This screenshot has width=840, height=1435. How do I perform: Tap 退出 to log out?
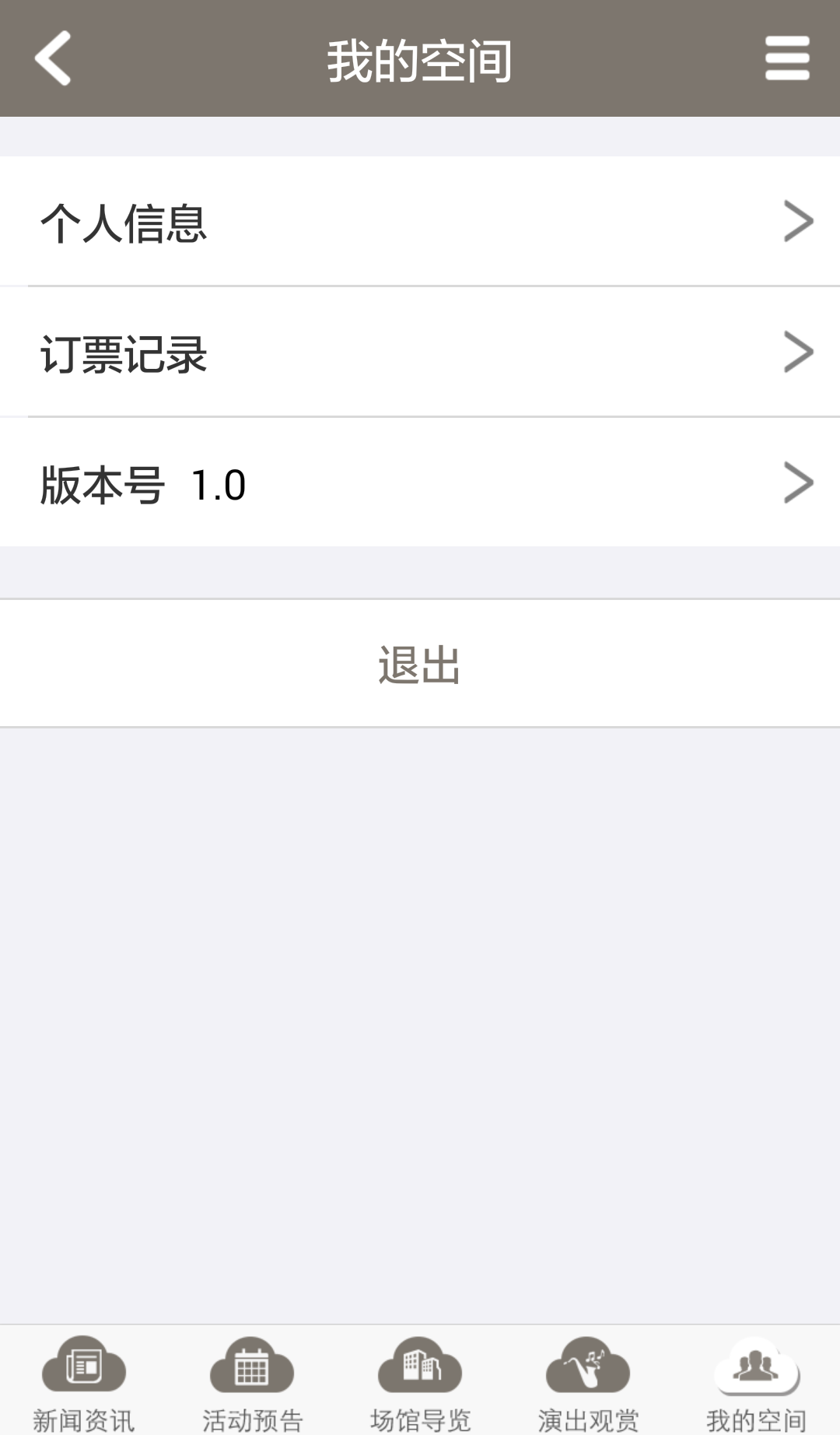(420, 664)
